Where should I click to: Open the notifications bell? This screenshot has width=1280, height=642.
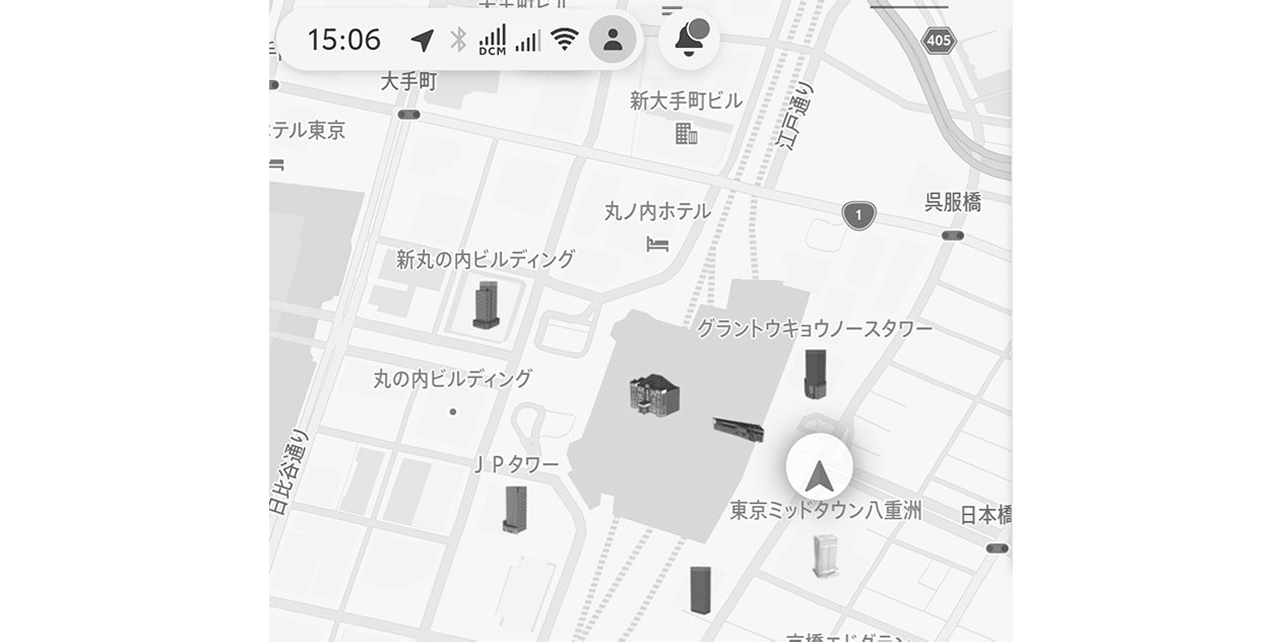tap(689, 40)
